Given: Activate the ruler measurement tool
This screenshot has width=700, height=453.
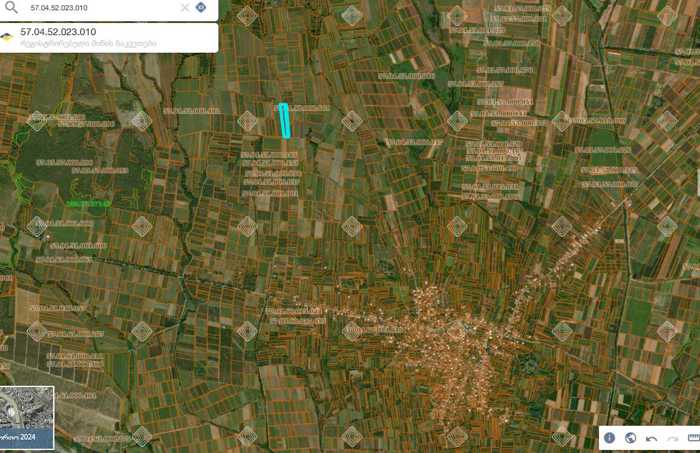Looking at the screenshot, I should [x=693, y=438].
